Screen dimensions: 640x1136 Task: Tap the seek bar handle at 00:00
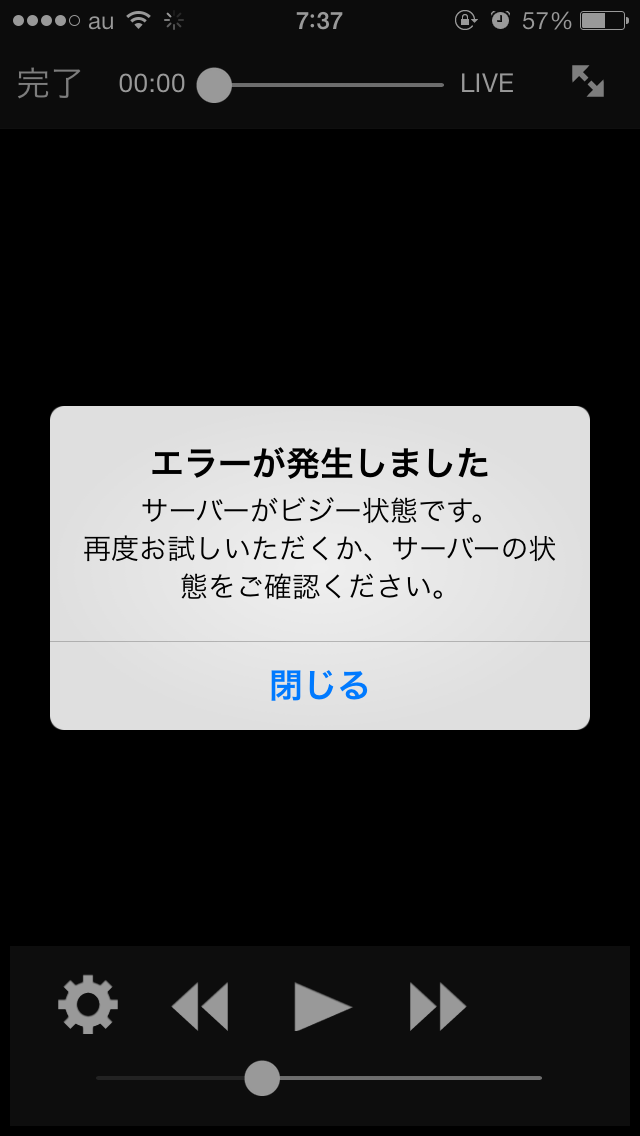tap(214, 85)
